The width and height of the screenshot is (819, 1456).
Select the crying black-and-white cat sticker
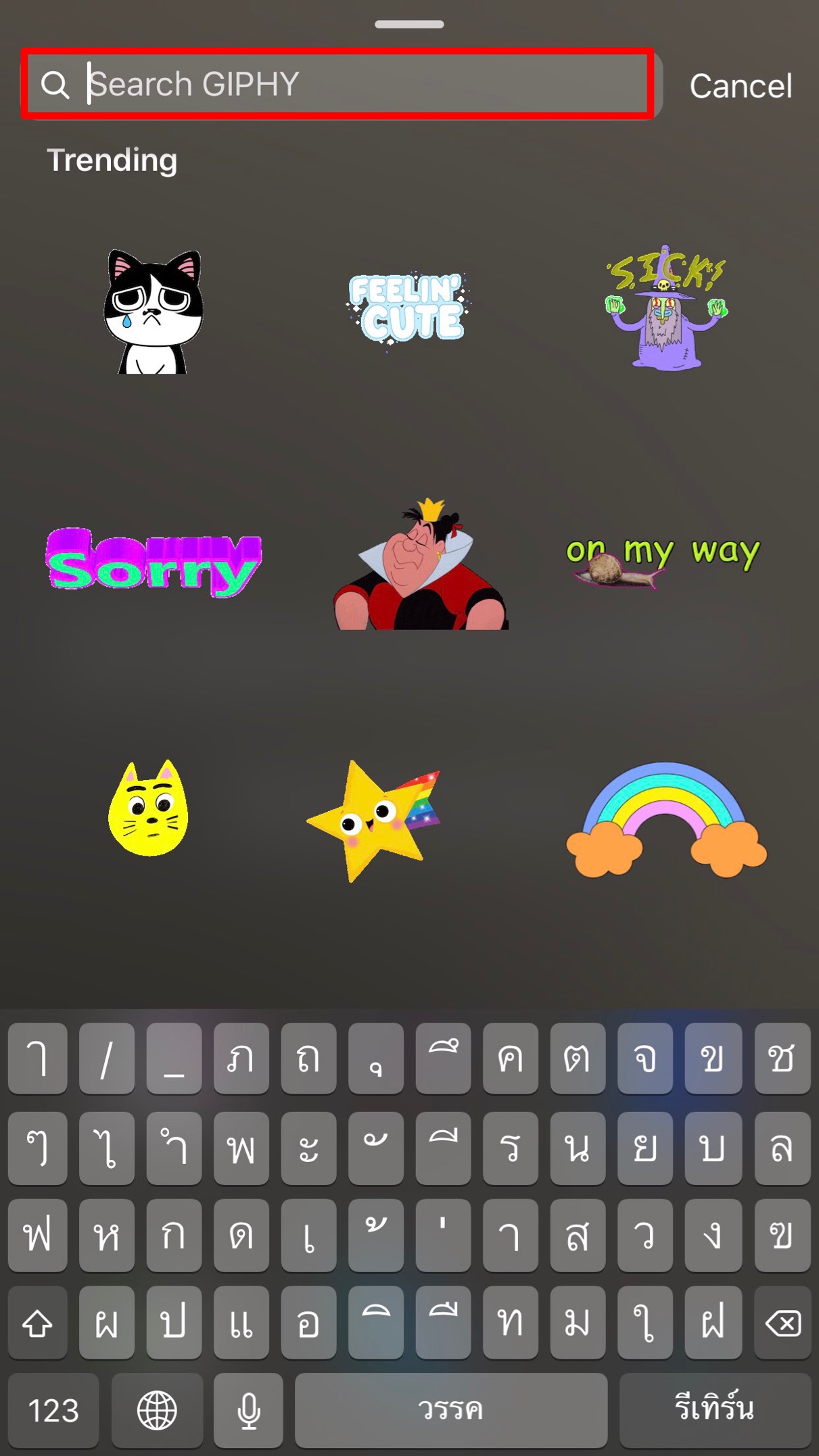(x=154, y=311)
